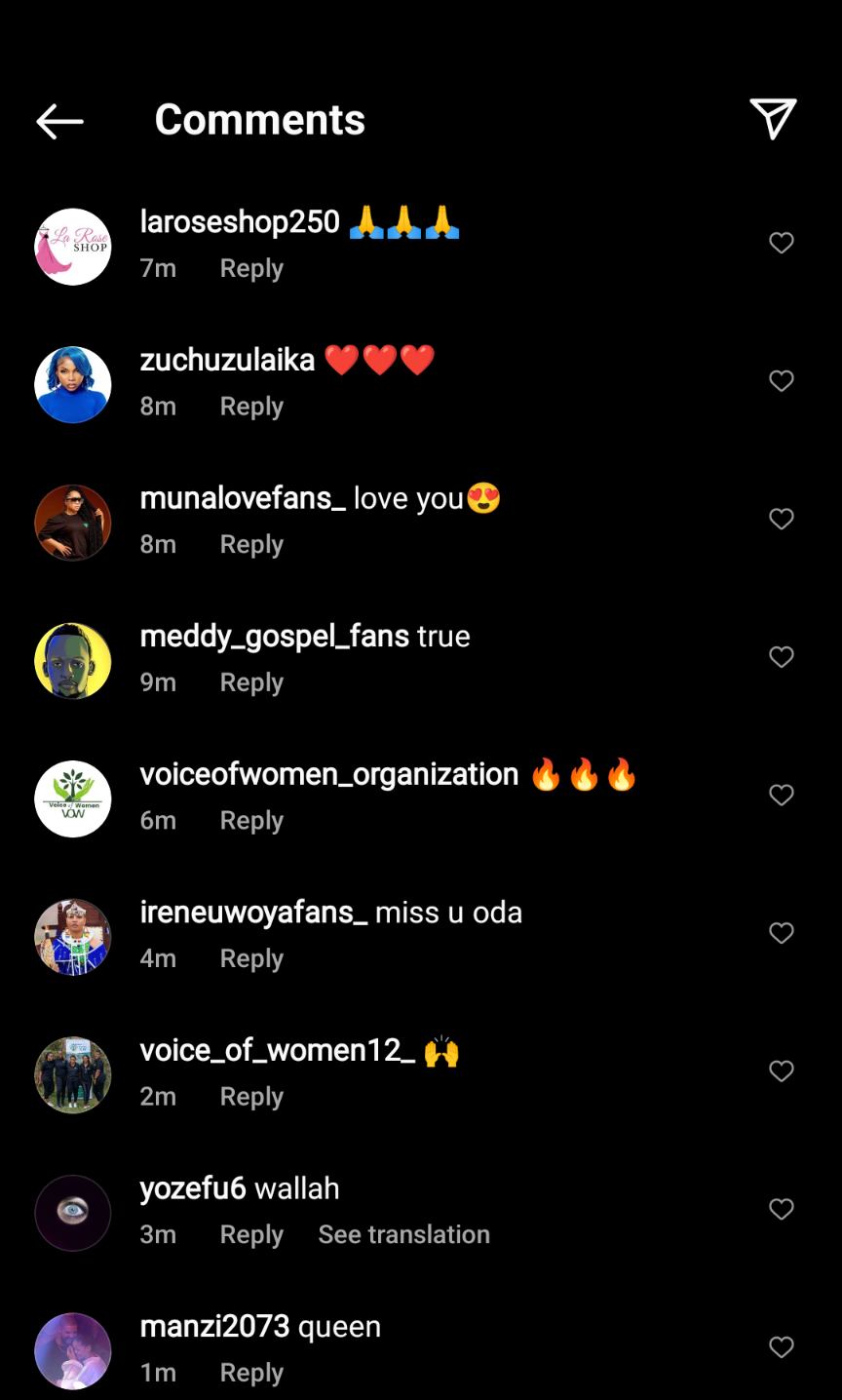Reply to voiceofwomen_organization's comment
The width and height of the screenshot is (842, 1400).
(251, 821)
